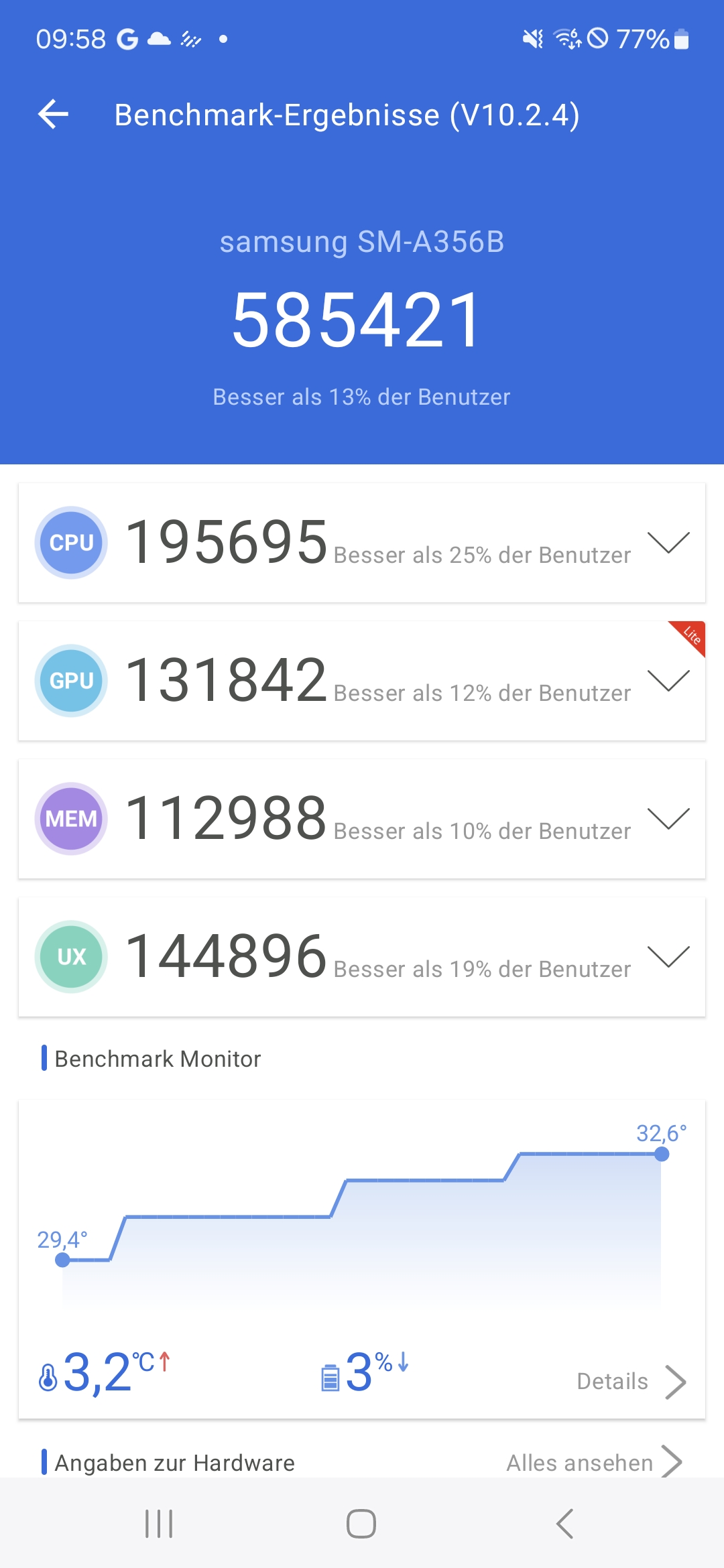Expand the CPU score details
The width and height of the screenshot is (724, 1568).
[x=668, y=543]
